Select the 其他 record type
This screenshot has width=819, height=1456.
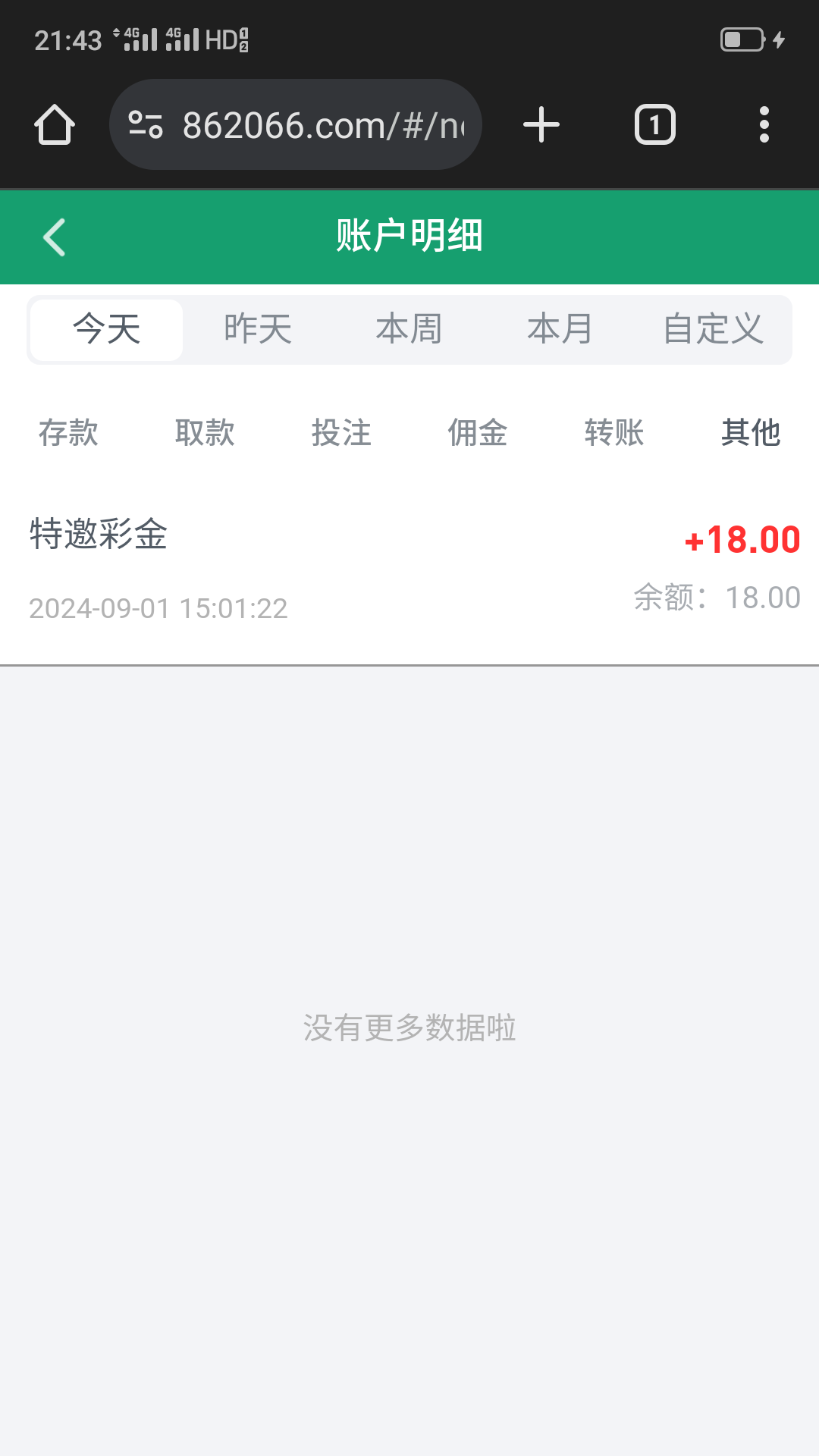tap(751, 433)
